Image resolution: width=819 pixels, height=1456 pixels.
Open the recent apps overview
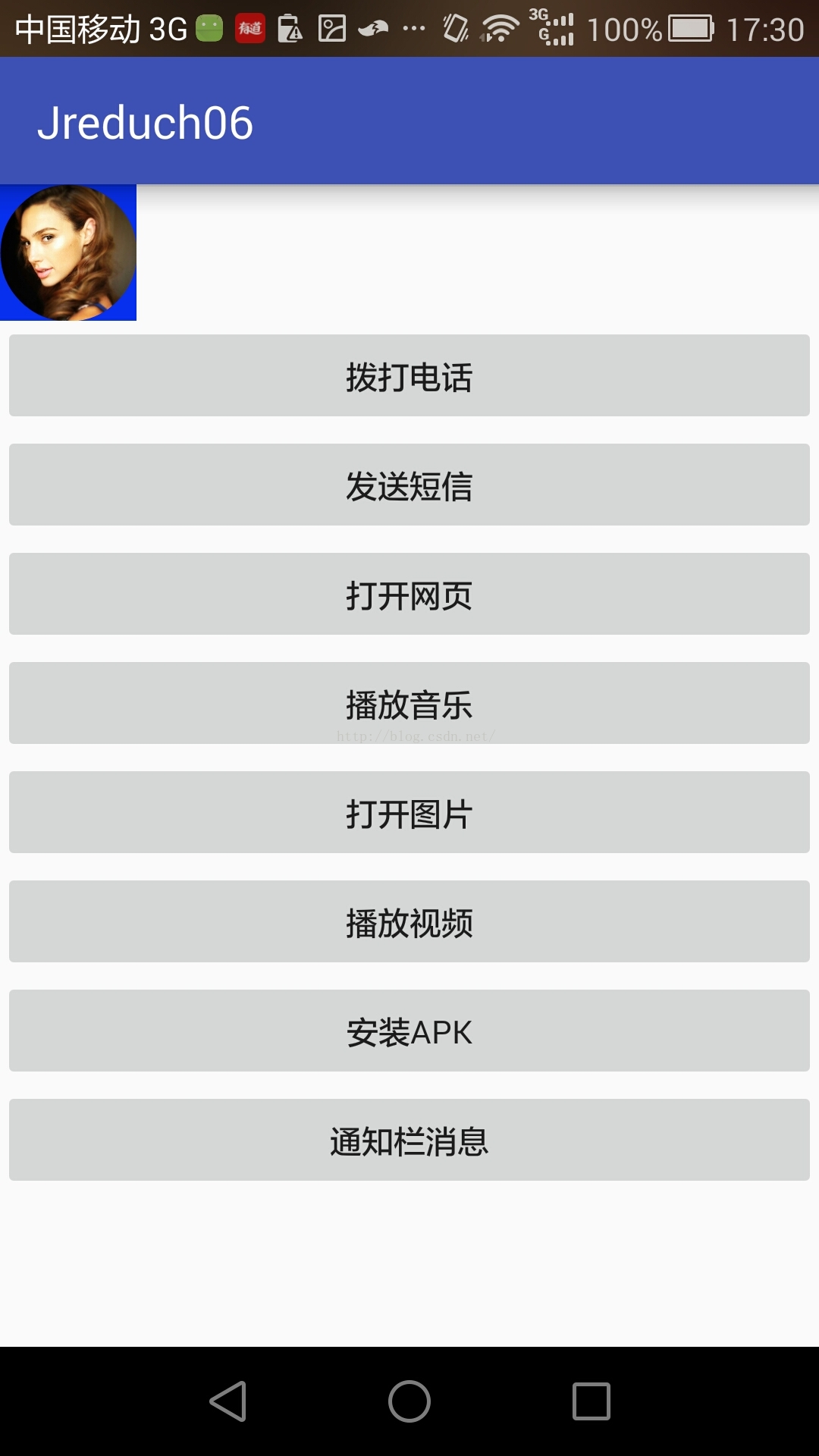[591, 1401]
